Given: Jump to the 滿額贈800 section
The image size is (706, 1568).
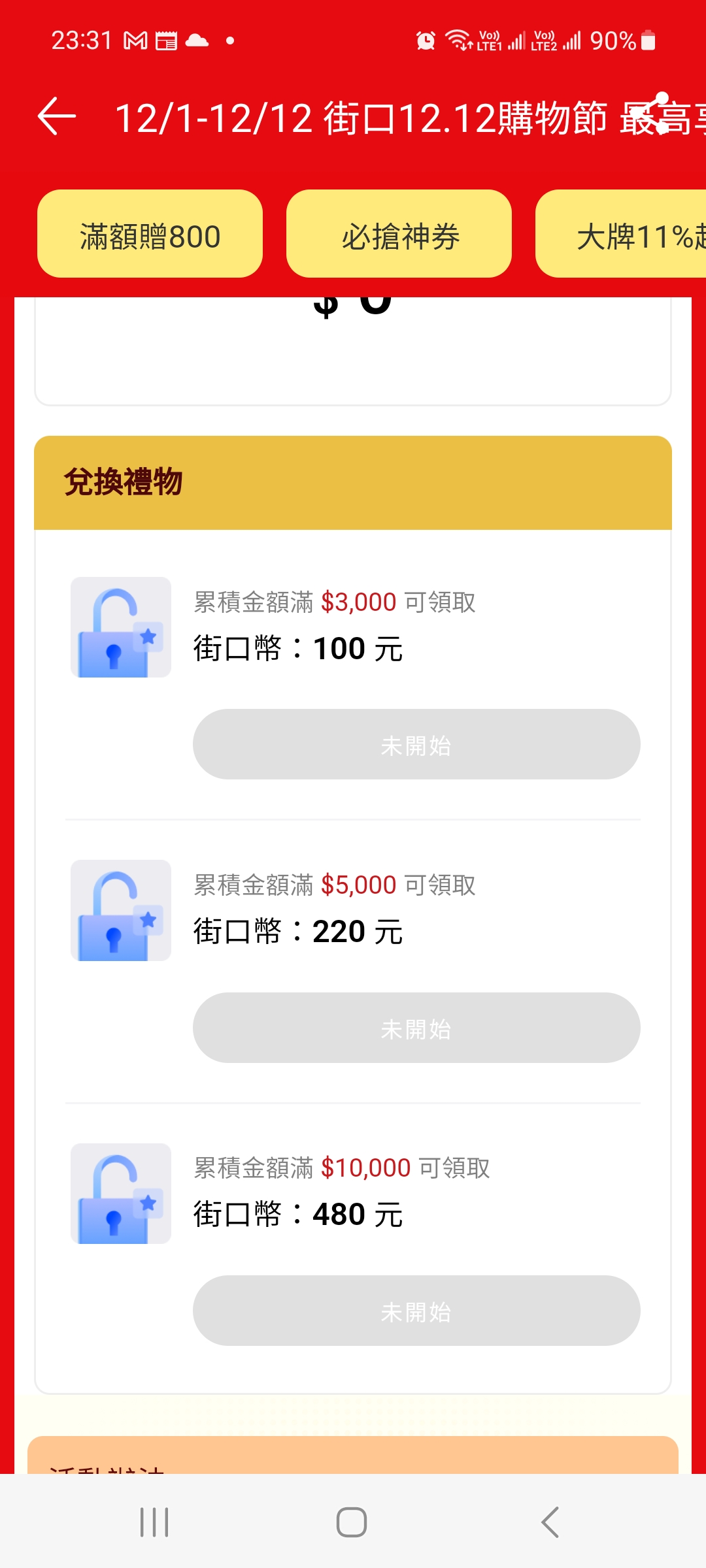Looking at the screenshot, I should pos(150,235).
